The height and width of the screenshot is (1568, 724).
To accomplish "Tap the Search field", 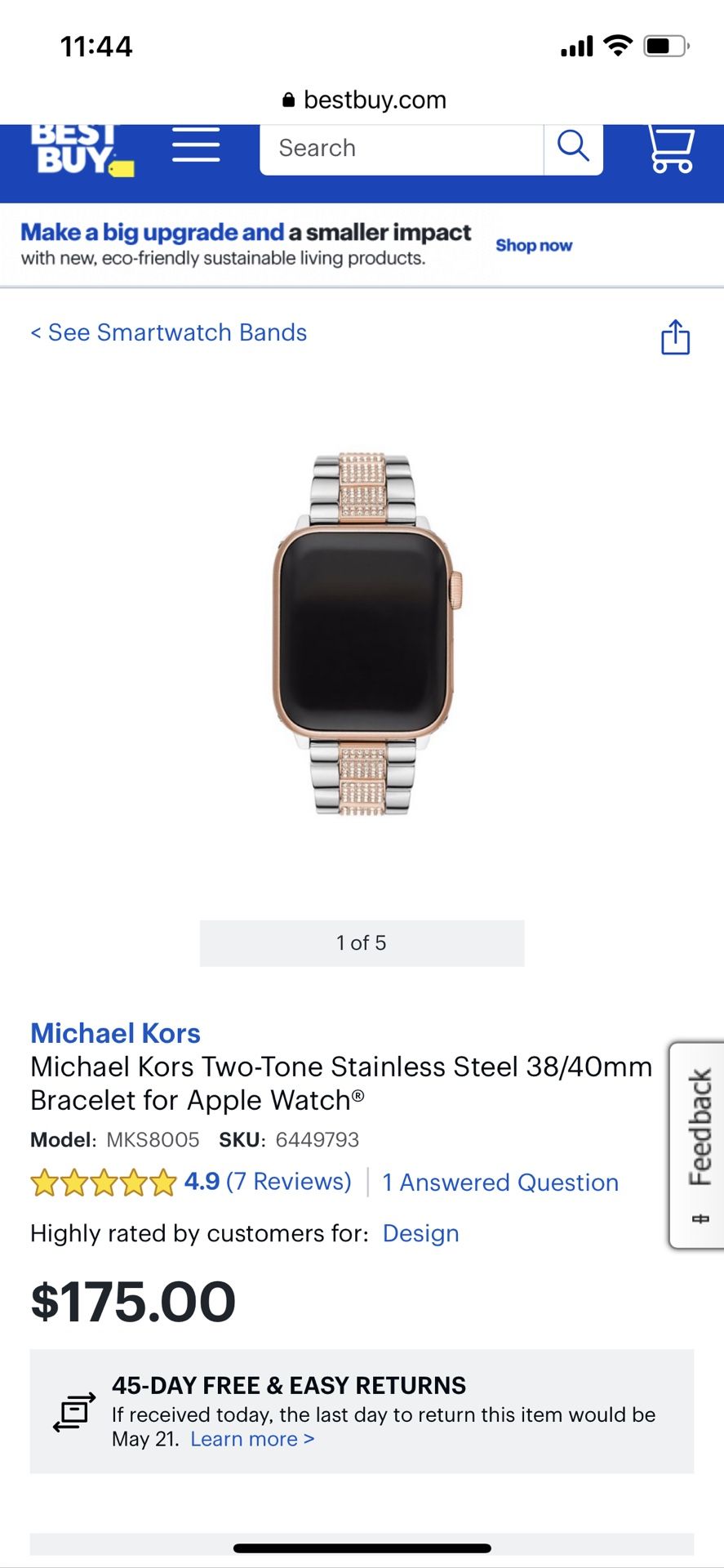I will tap(402, 149).
